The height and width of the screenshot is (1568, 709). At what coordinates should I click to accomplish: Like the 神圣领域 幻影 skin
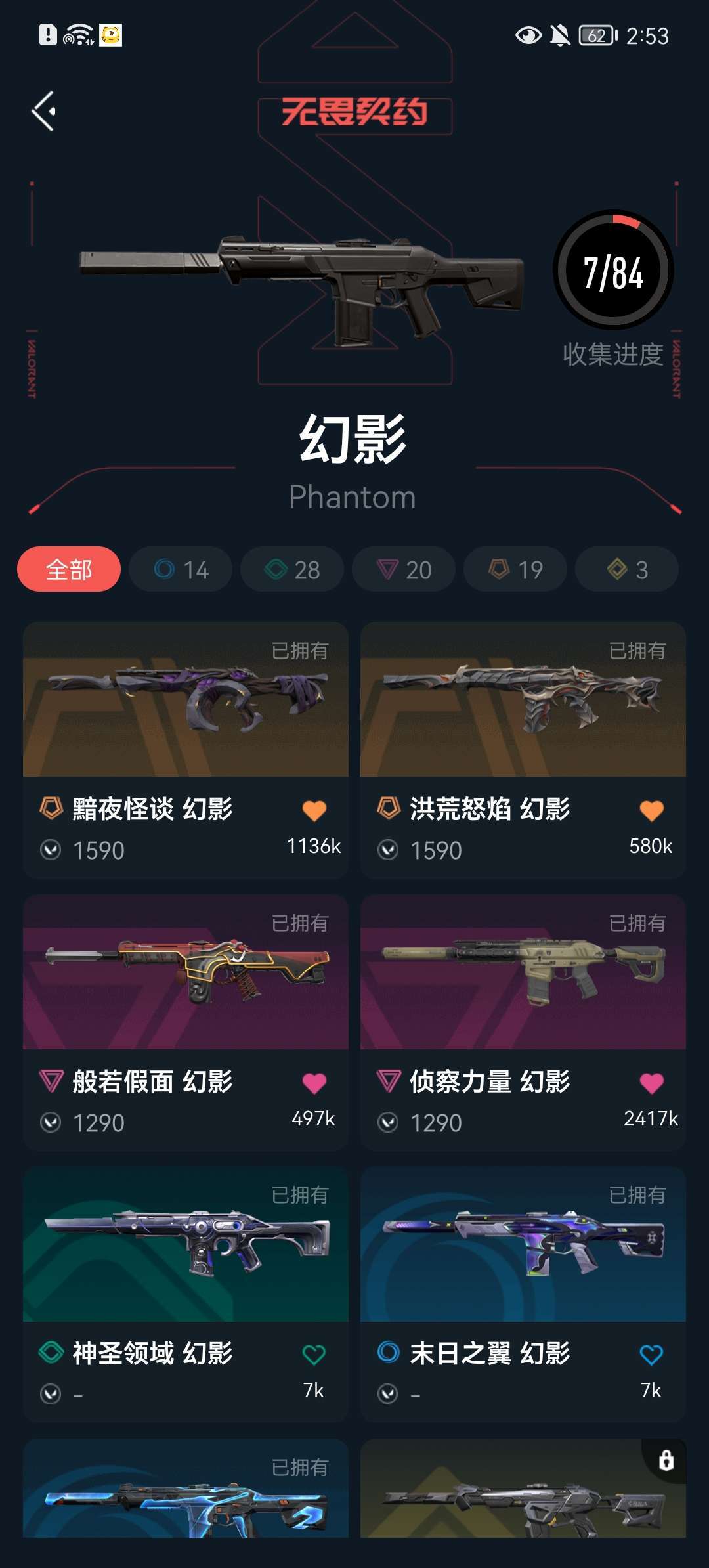(314, 1354)
